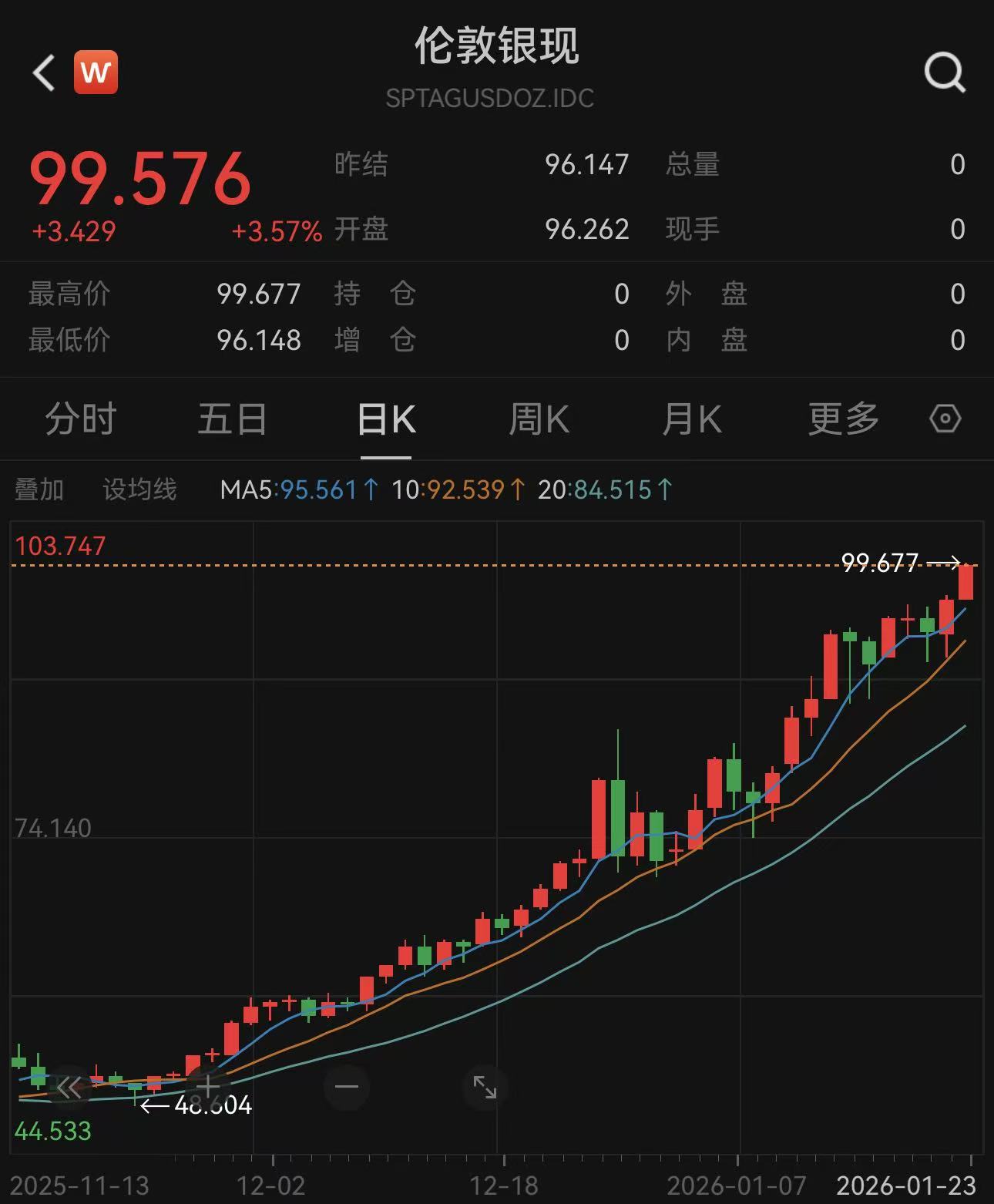Select the 日K chart tab

coord(386,419)
